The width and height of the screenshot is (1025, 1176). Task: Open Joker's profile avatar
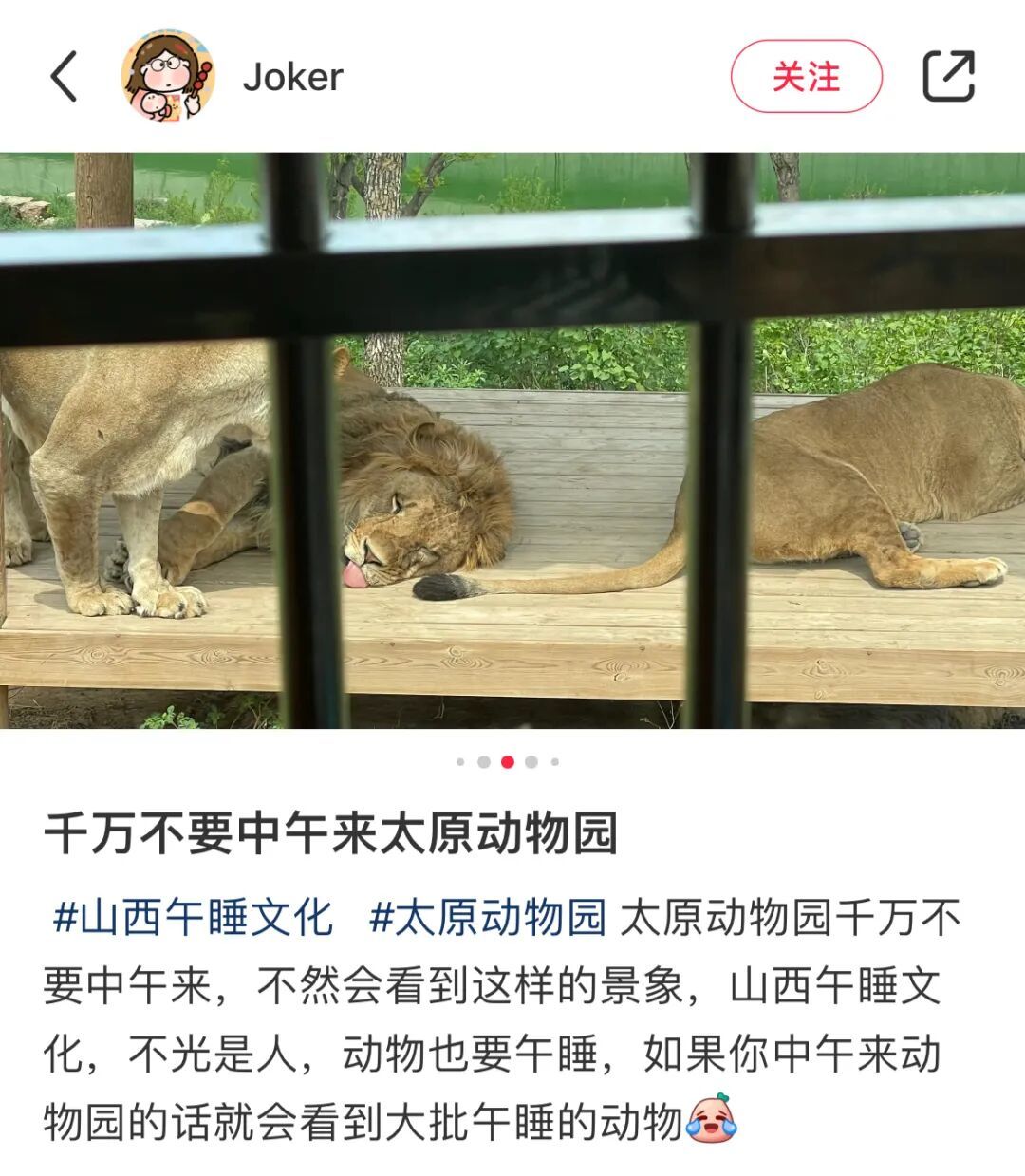pyautogui.click(x=168, y=77)
